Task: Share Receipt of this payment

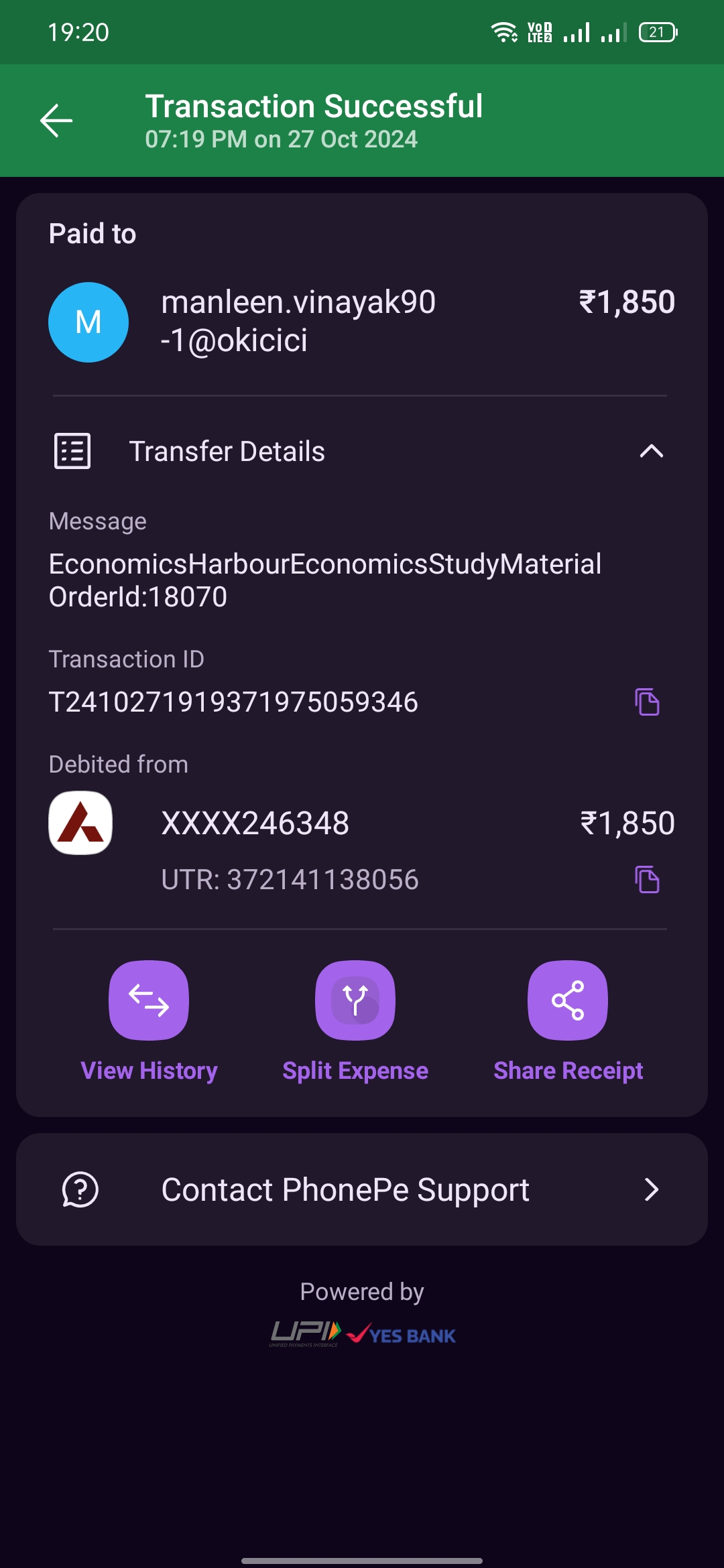Action: coord(568,1000)
